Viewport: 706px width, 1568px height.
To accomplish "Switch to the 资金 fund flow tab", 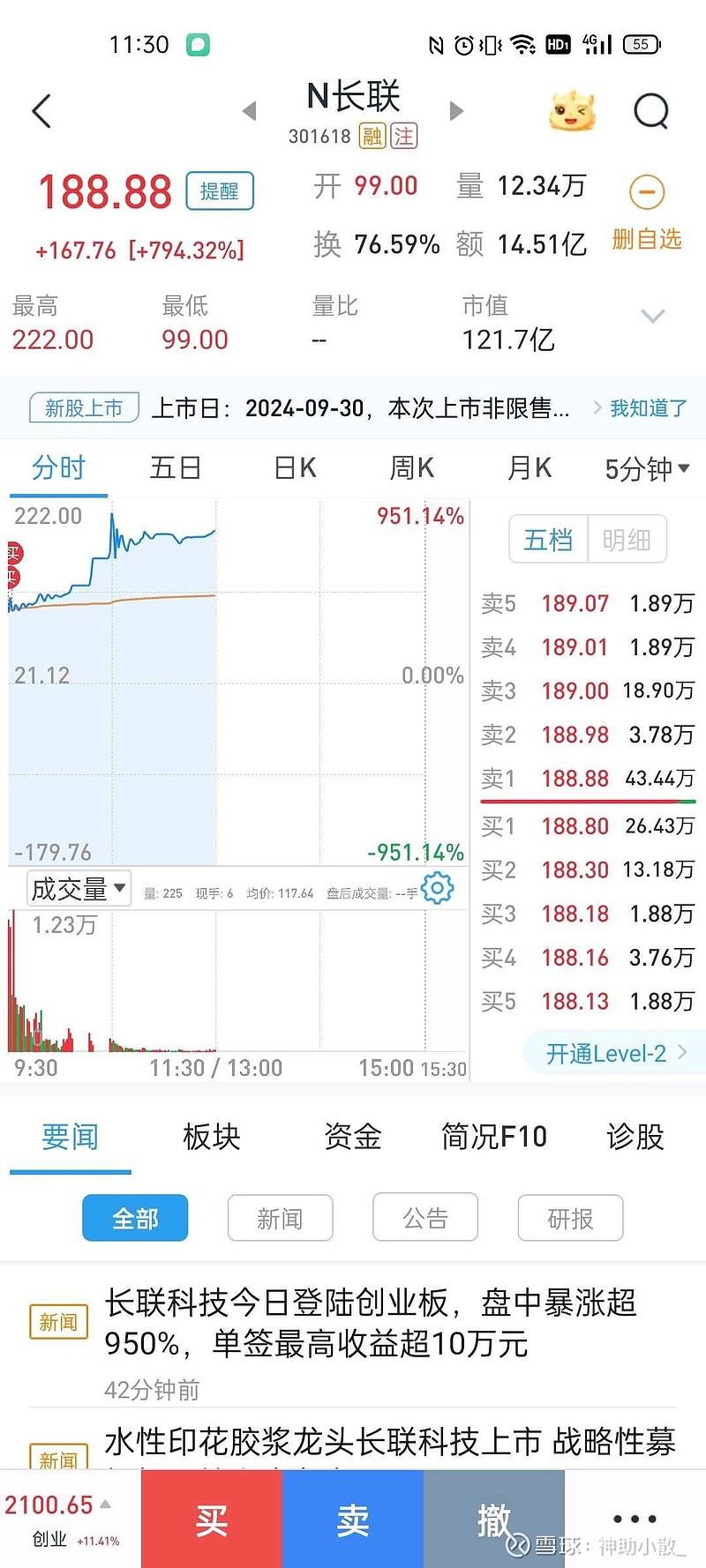I will (352, 1137).
